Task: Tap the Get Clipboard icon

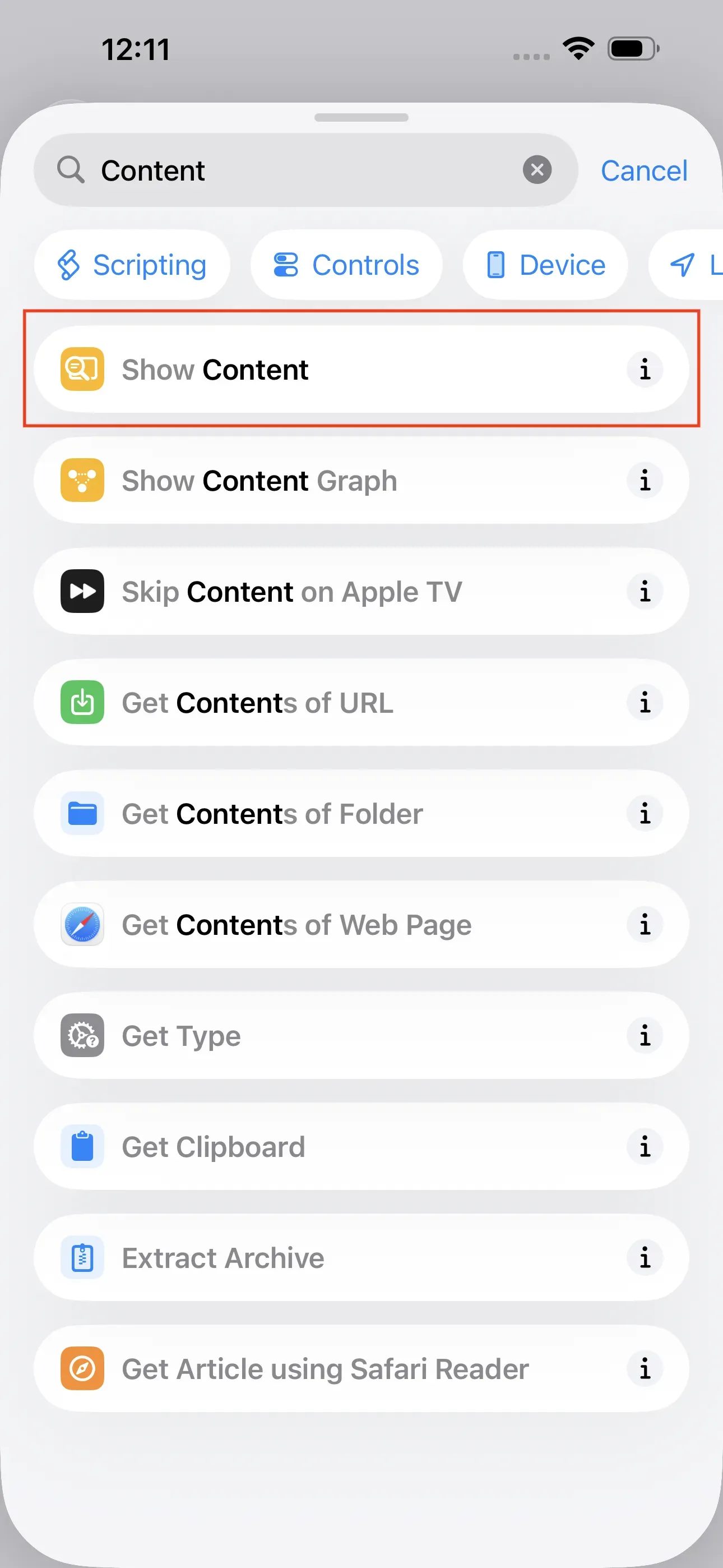Action: click(x=82, y=1146)
